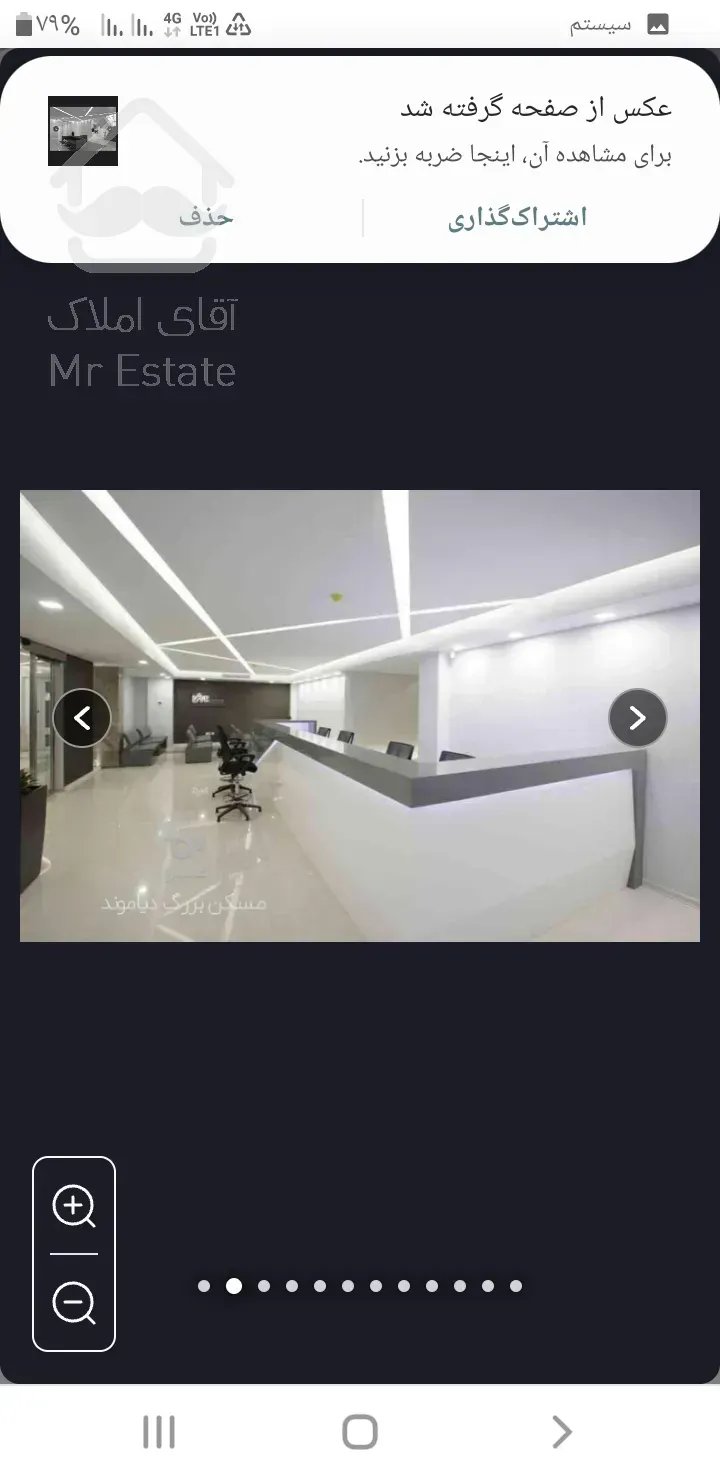Select the first carousel dot

click(x=203, y=1286)
